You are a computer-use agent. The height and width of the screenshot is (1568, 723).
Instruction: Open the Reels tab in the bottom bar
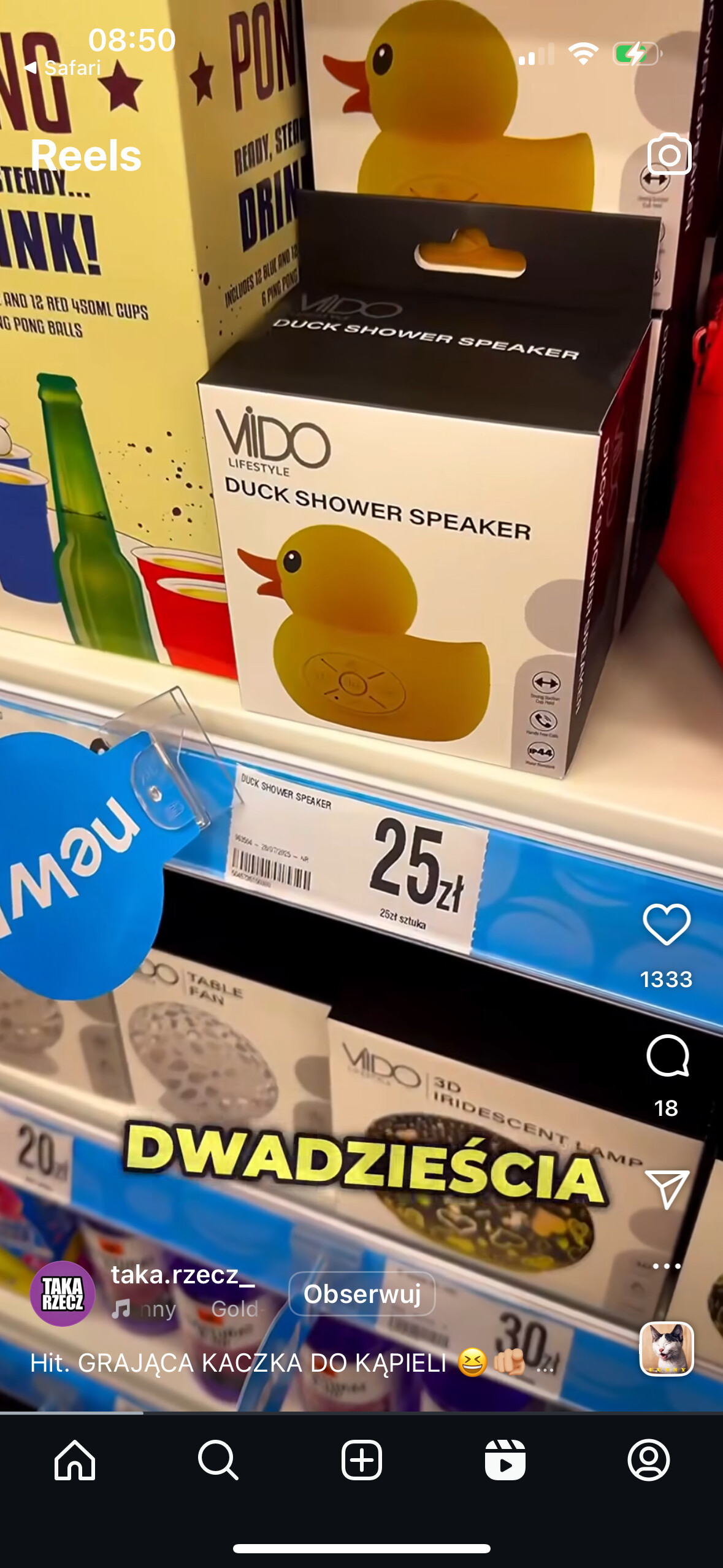(505, 1460)
